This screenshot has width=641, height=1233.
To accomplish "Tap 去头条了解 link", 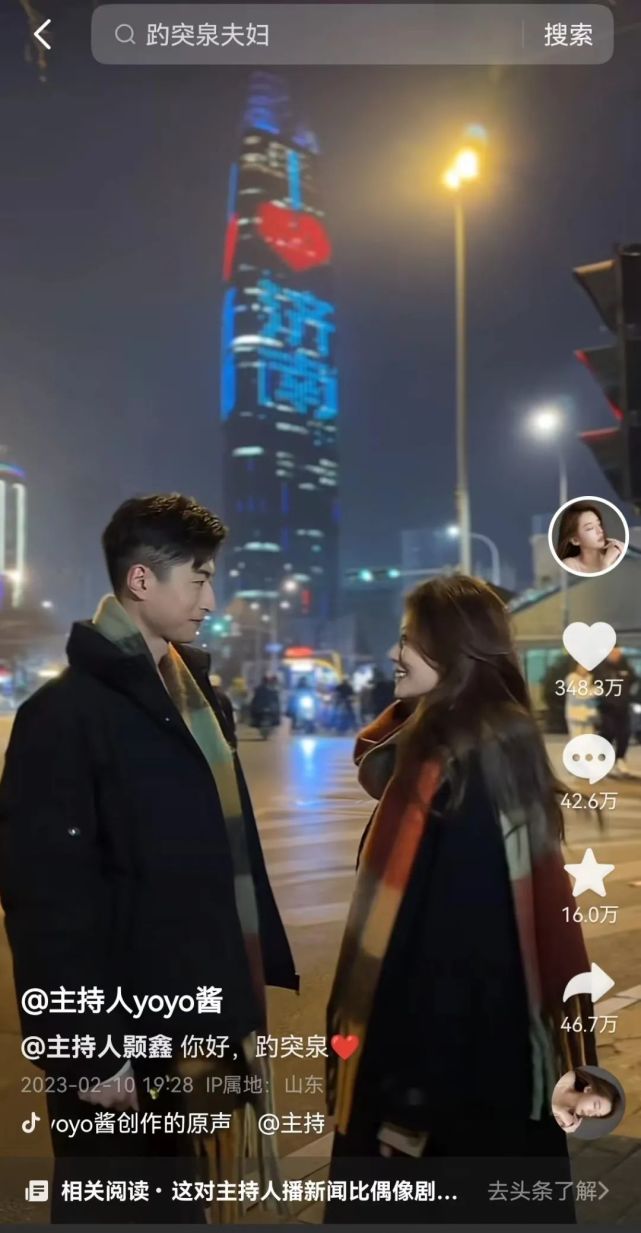I will 548,1191.
